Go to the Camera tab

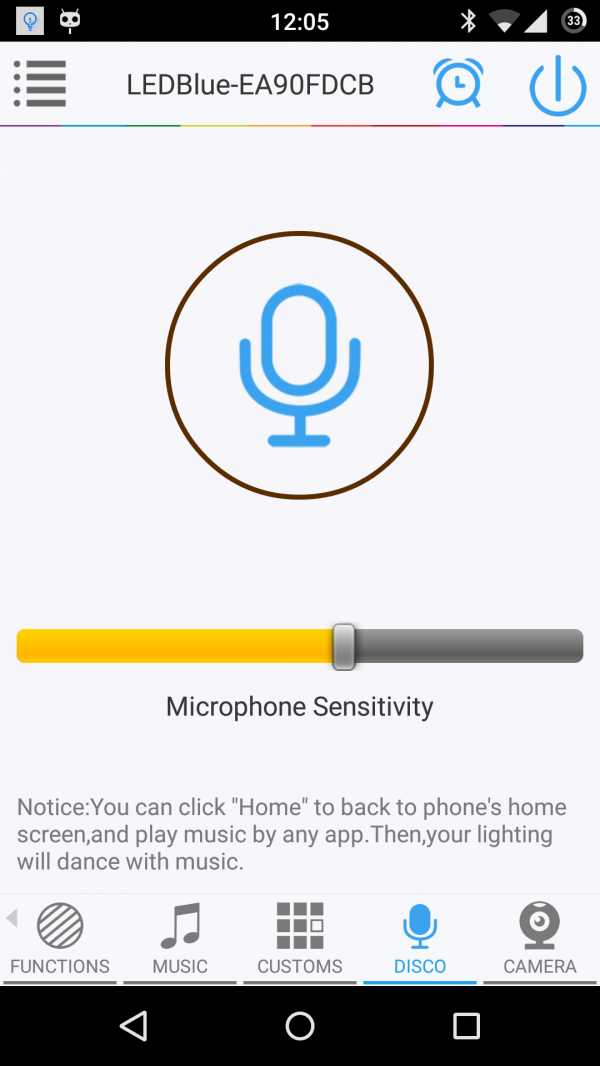(x=540, y=939)
